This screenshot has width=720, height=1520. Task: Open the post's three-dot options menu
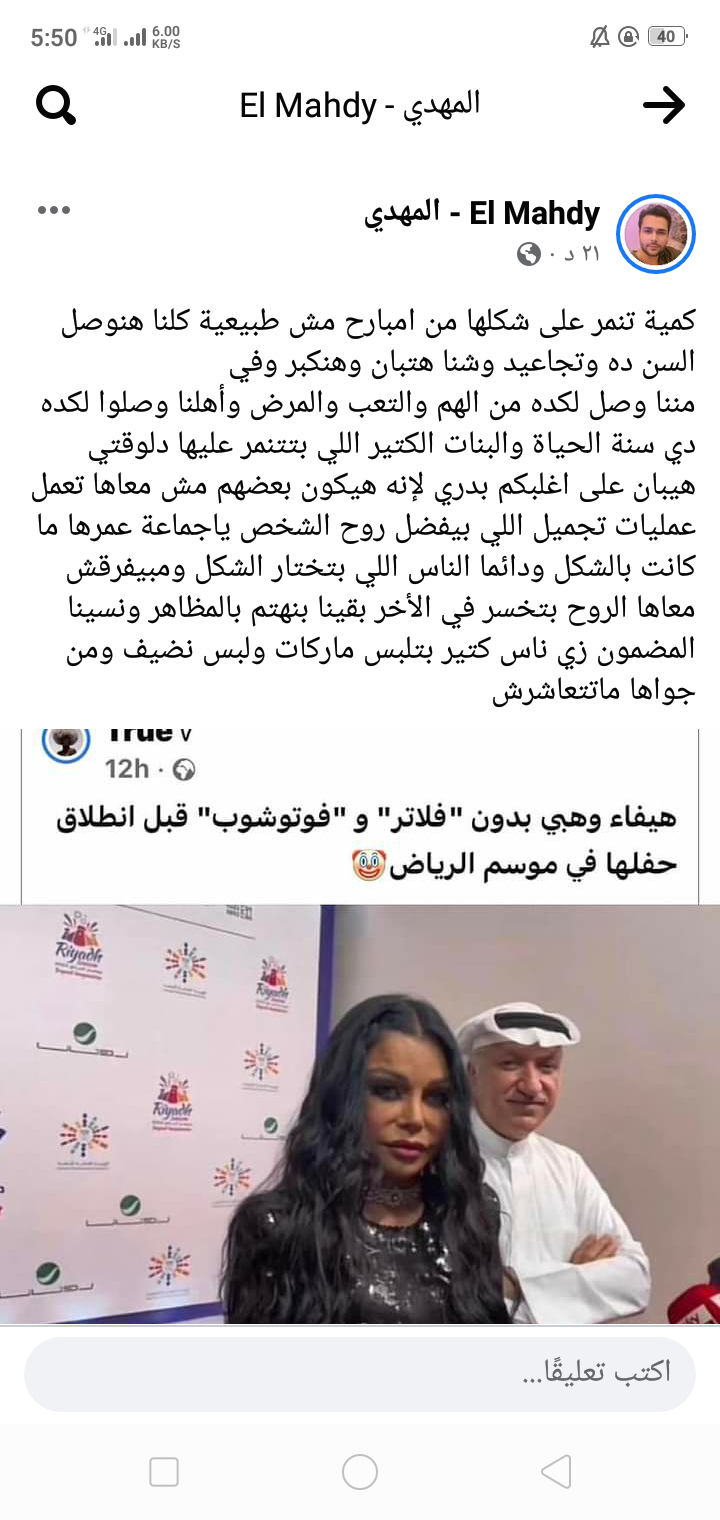(53, 211)
